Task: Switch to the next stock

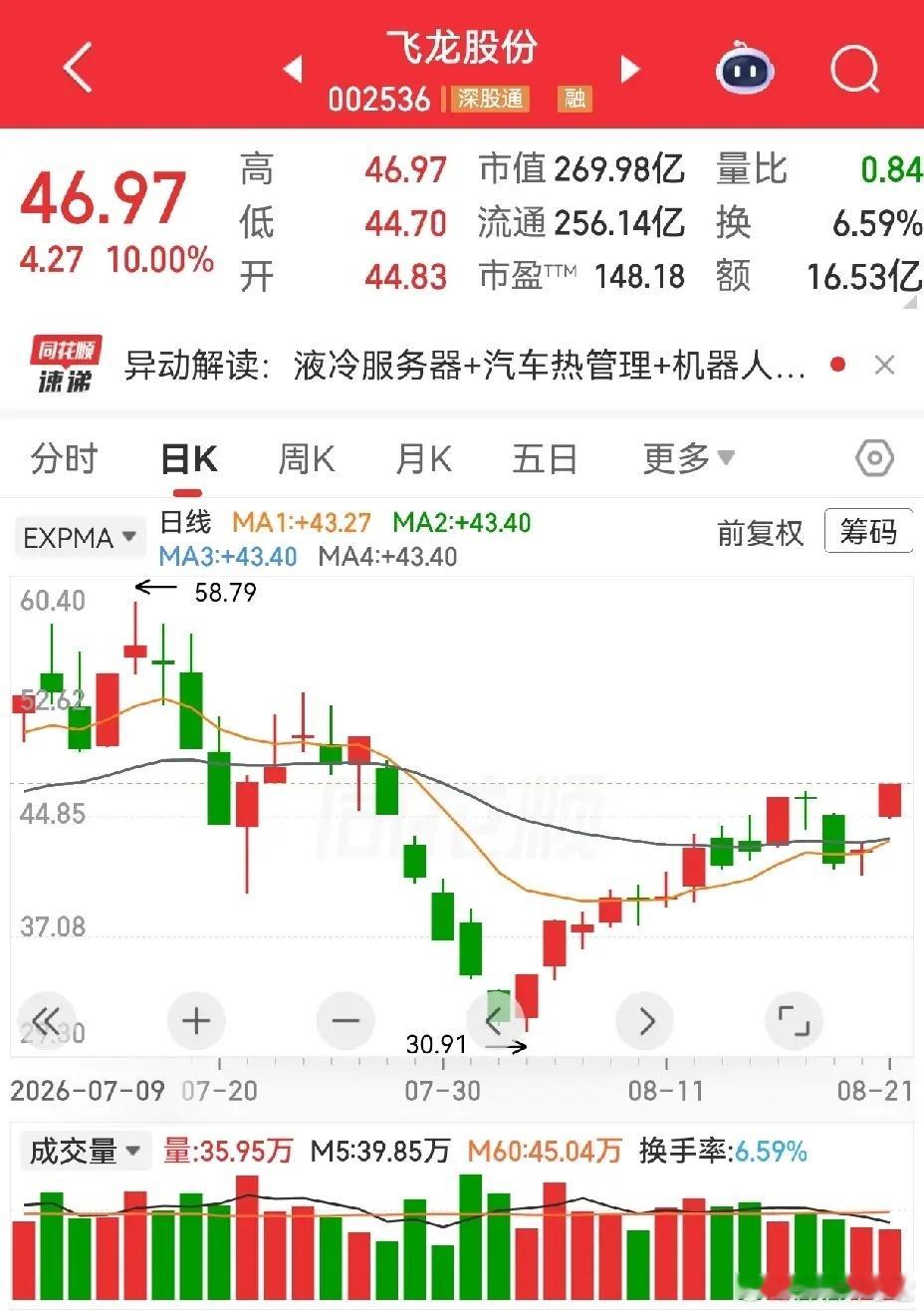Action: [x=630, y=68]
